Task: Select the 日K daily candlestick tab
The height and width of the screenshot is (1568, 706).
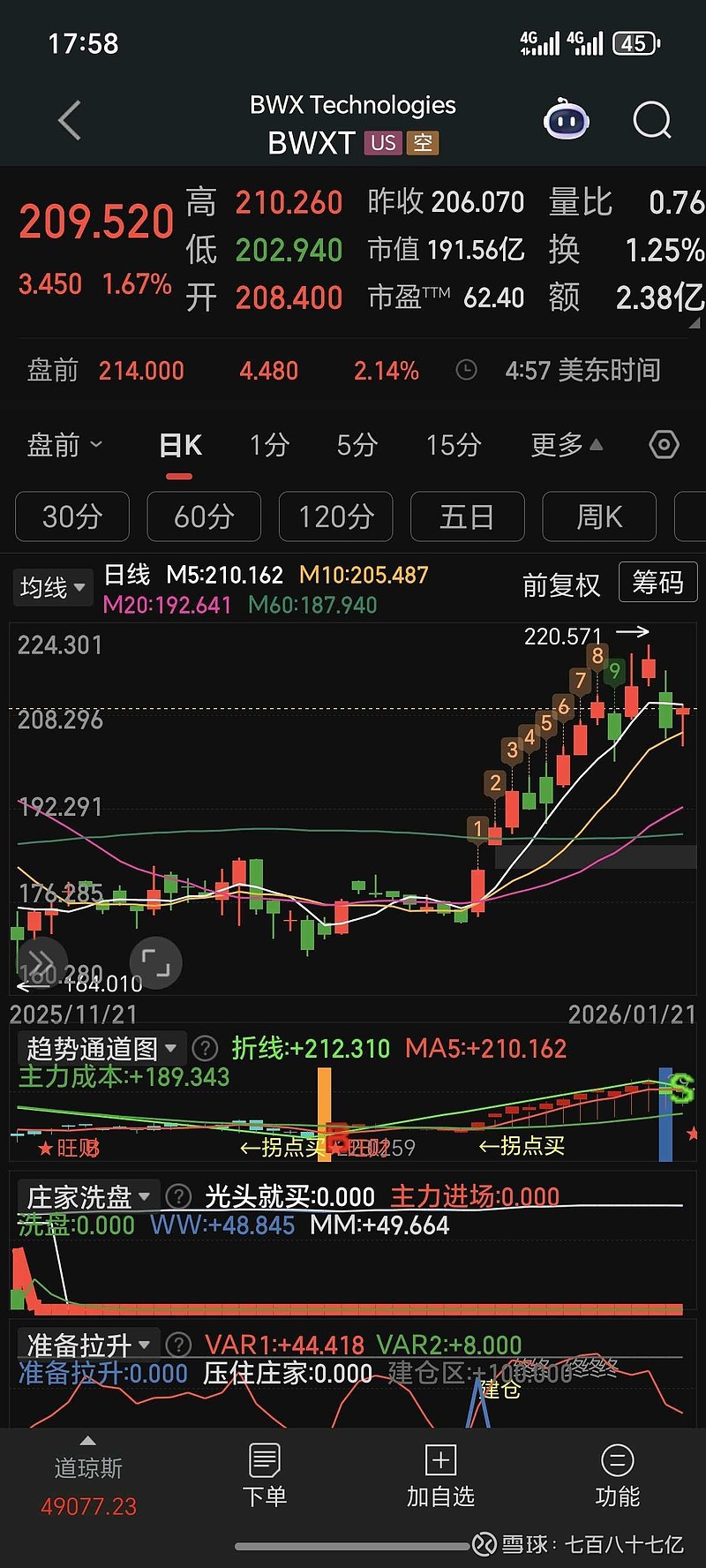Action: click(179, 446)
